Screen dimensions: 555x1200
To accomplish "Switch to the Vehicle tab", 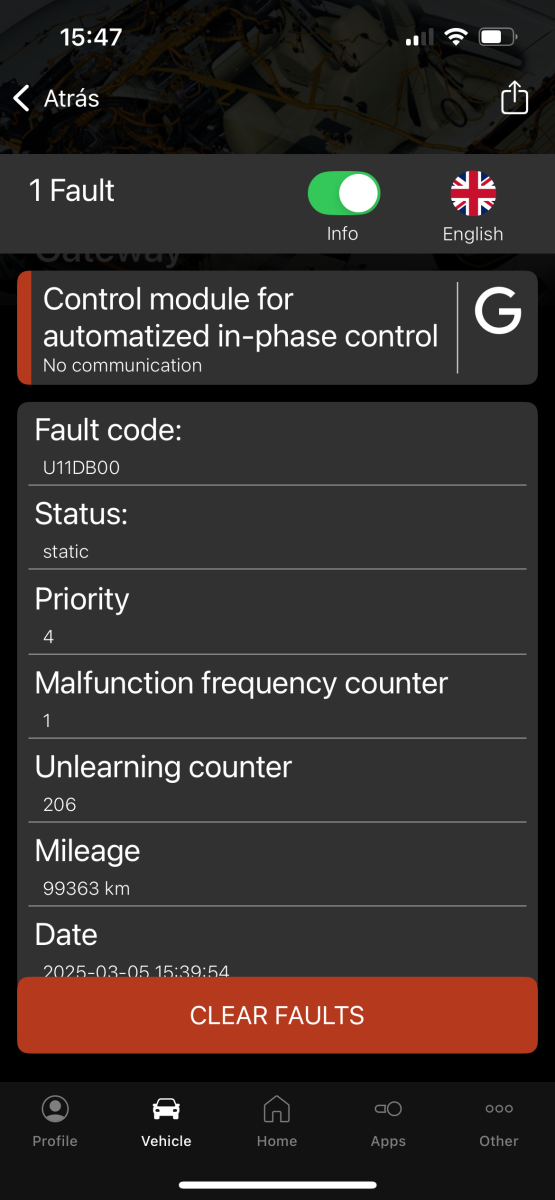I will (x=166, y=1121).
